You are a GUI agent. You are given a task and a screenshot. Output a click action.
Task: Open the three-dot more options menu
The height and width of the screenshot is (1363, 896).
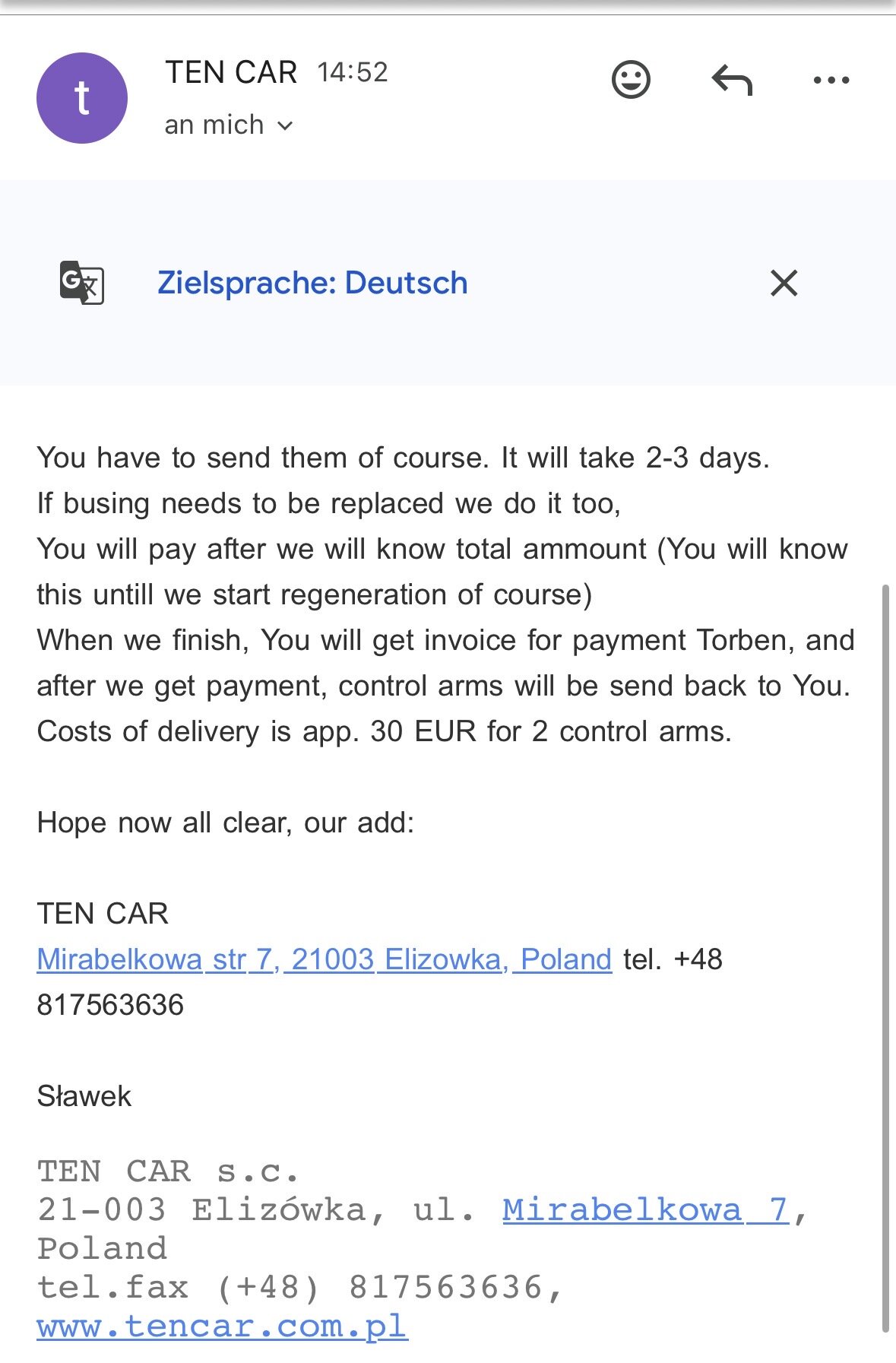coord(831,80)
